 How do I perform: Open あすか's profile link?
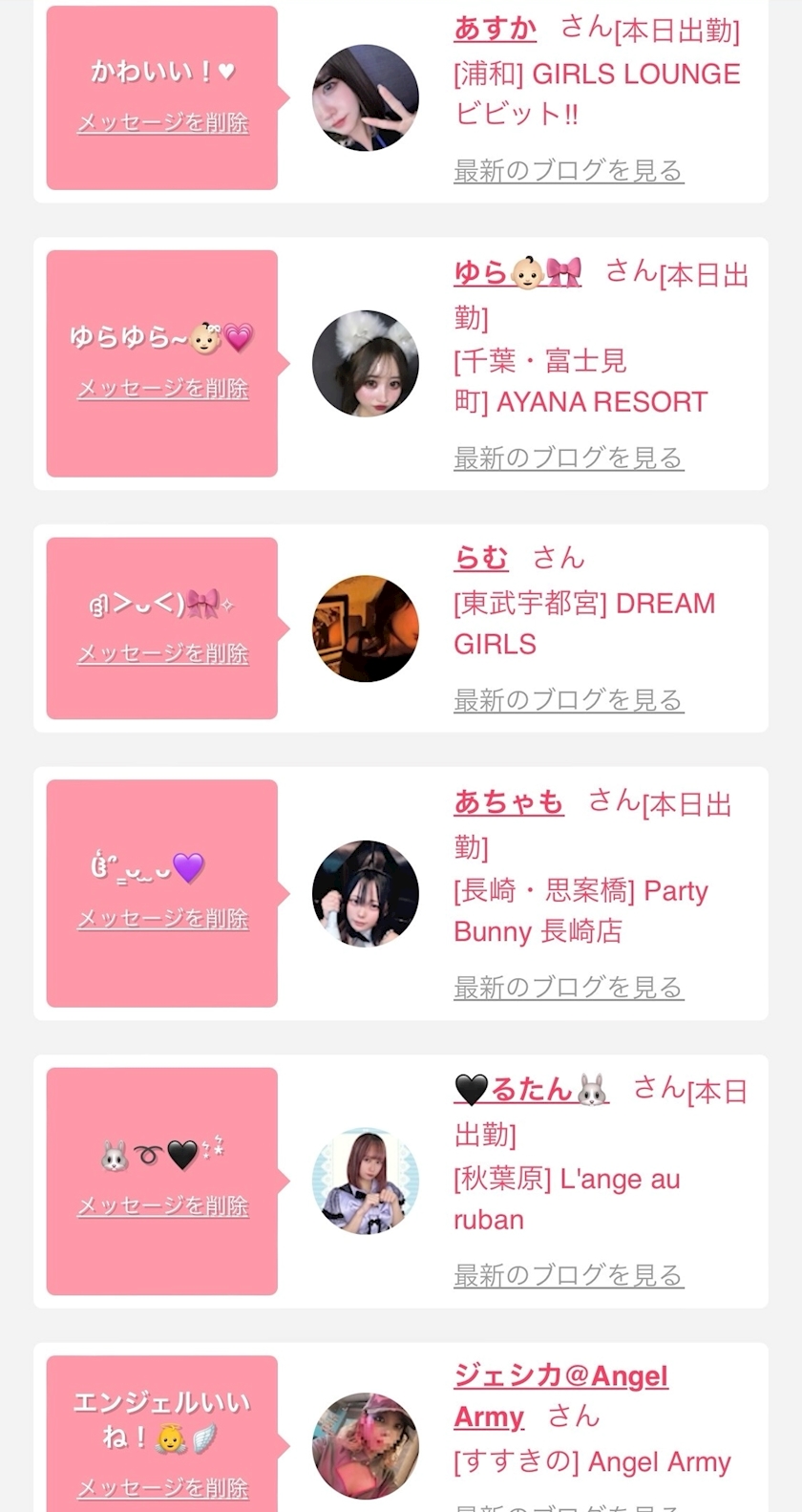tap(495, 29)
